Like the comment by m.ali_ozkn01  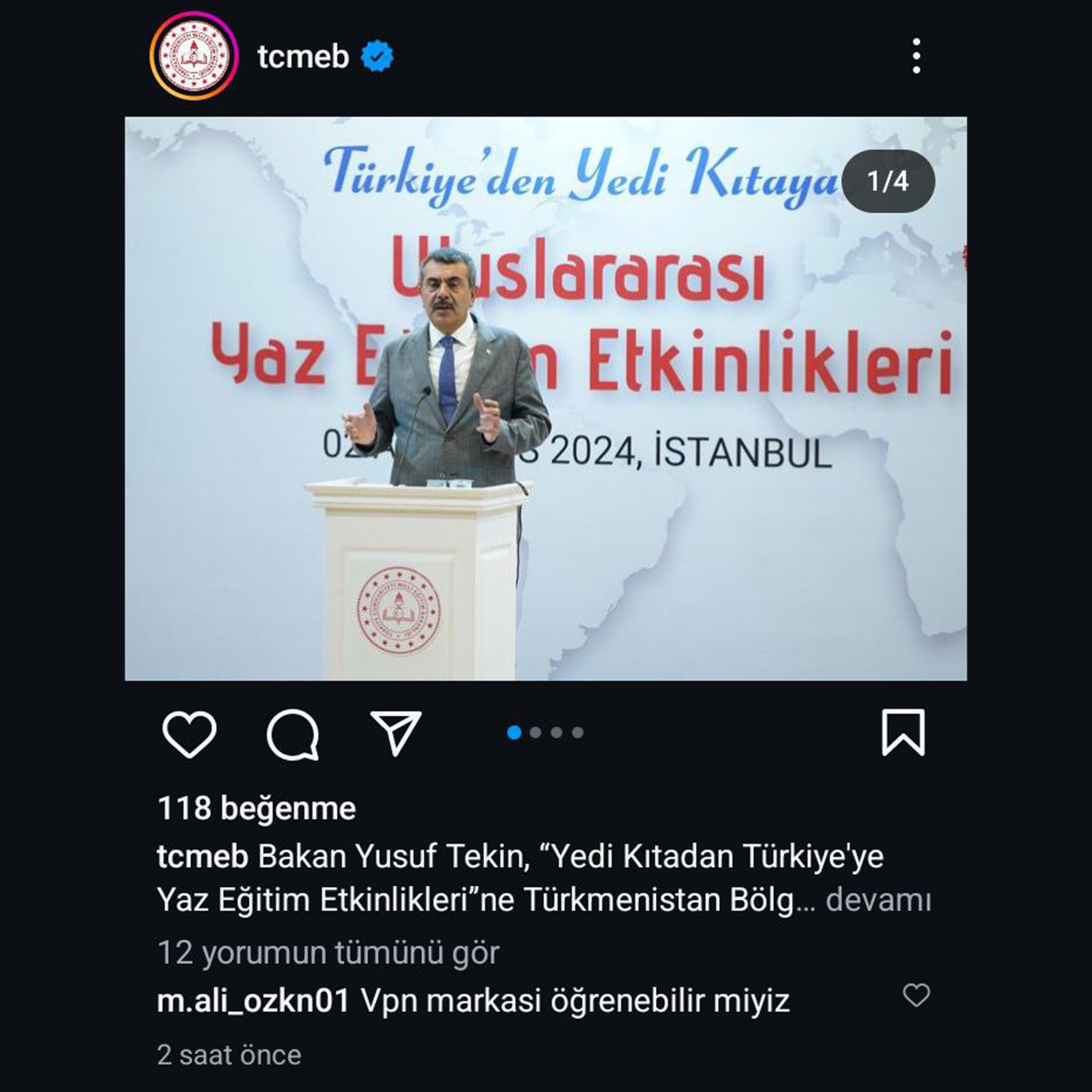(916, 995)
